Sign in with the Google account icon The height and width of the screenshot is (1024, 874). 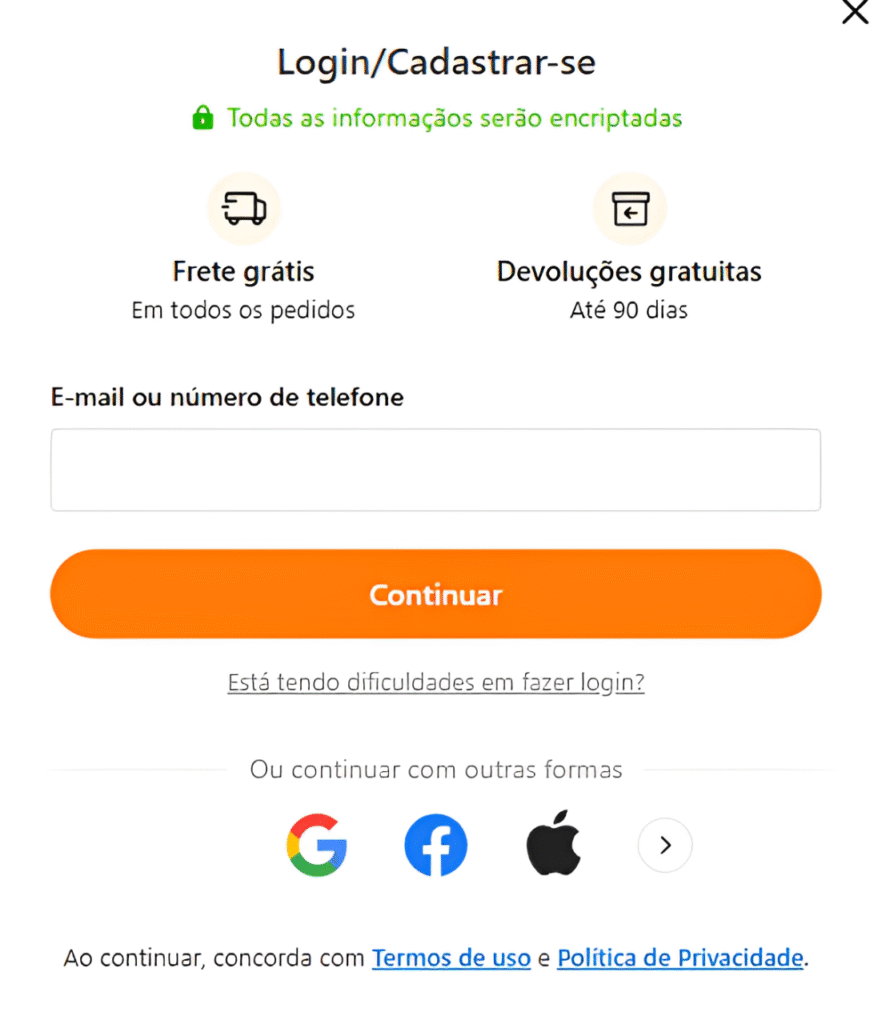(x=316, y=845)
